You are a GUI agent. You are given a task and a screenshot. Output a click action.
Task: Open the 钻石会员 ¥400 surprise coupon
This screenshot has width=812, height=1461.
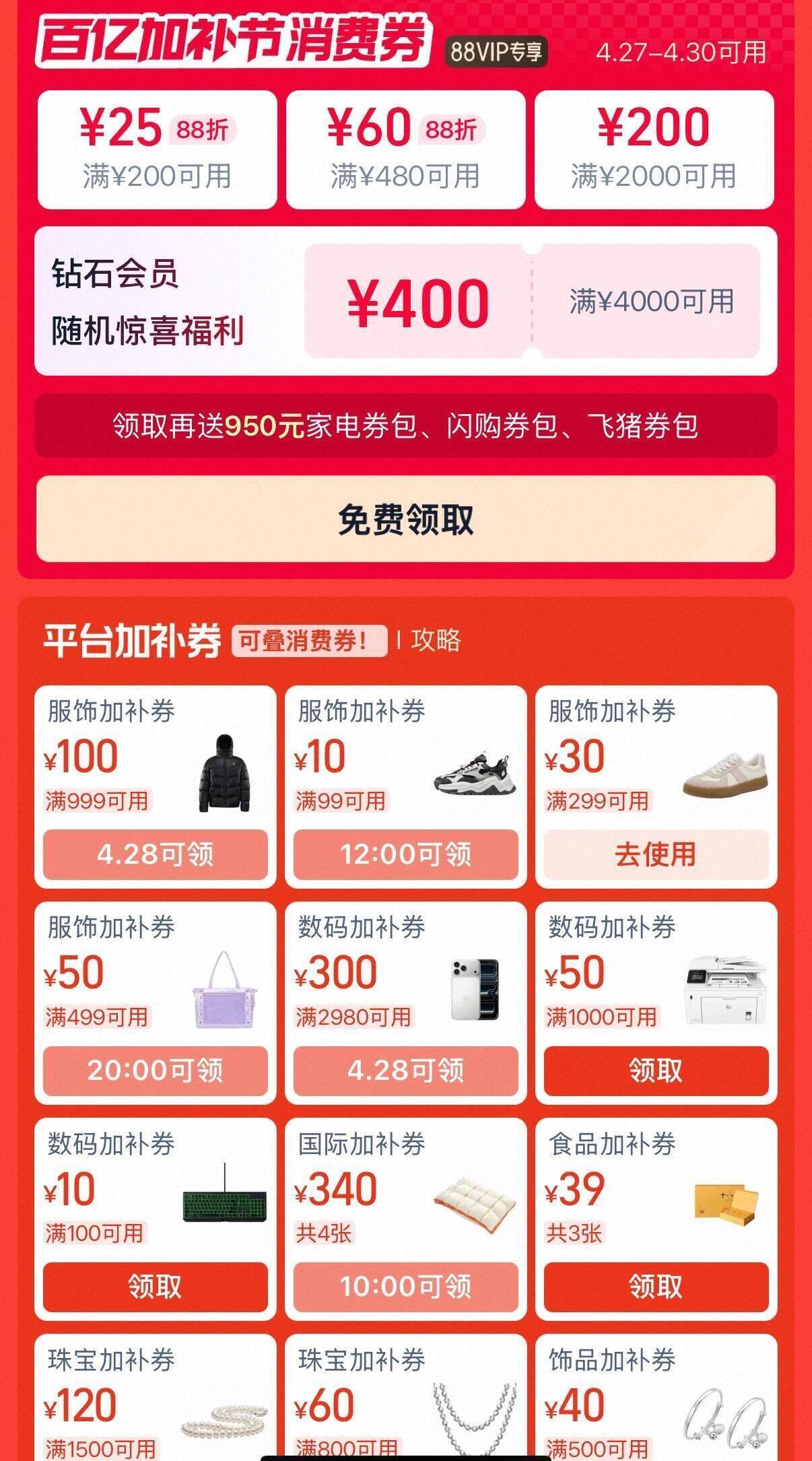point(532,301)
